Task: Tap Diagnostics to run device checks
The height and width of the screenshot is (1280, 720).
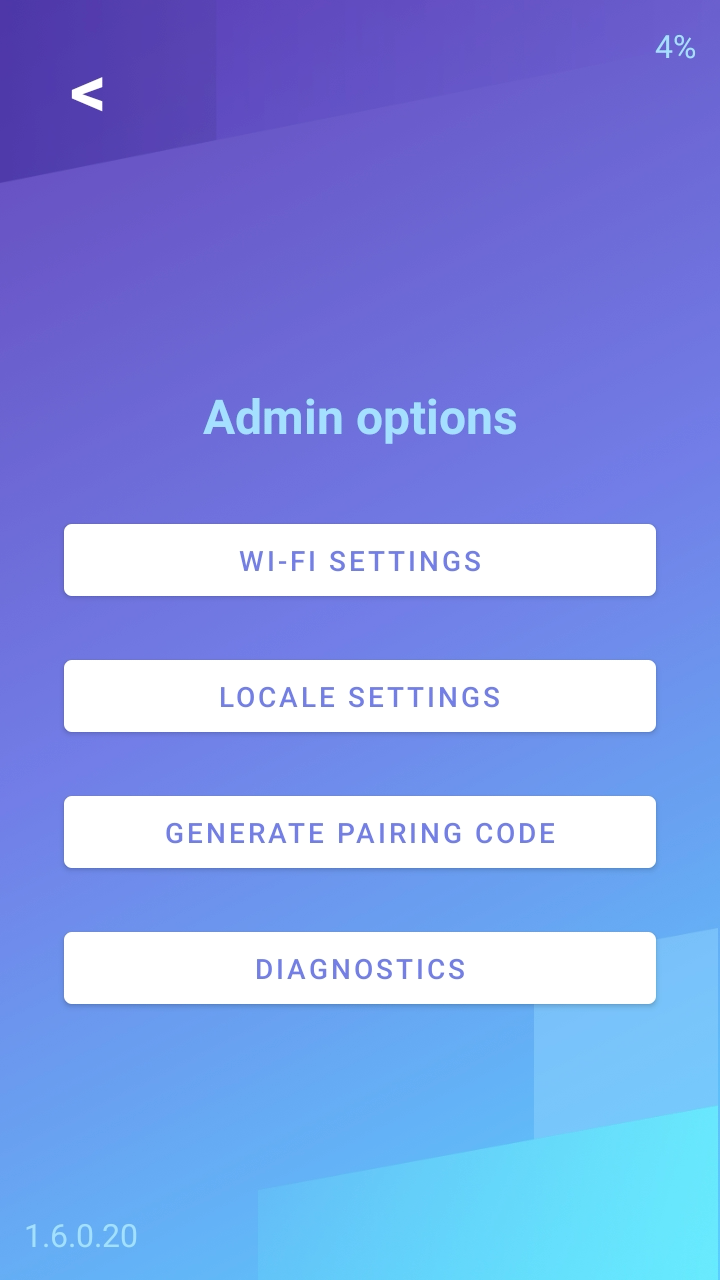Action: point(360,967)
